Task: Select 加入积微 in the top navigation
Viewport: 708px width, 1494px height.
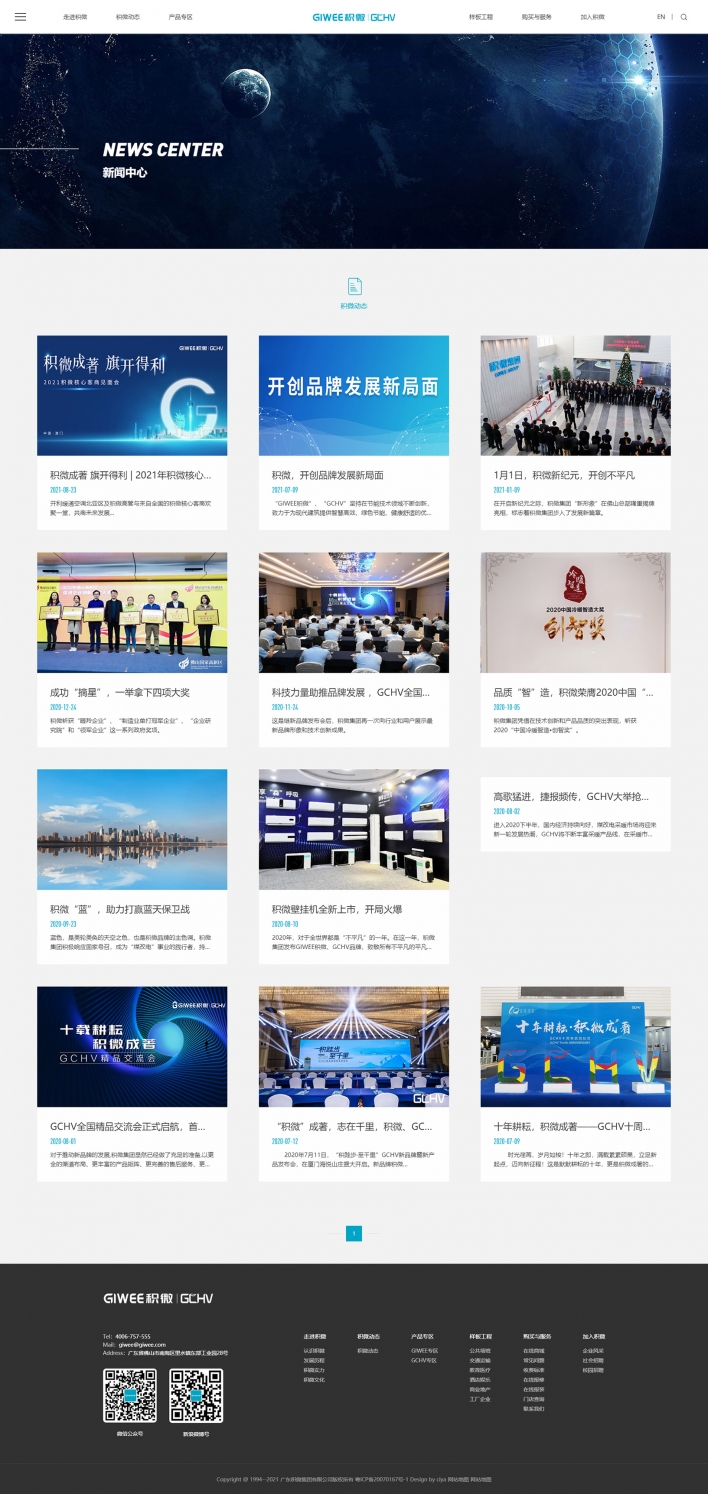Action: pos(592,17)
